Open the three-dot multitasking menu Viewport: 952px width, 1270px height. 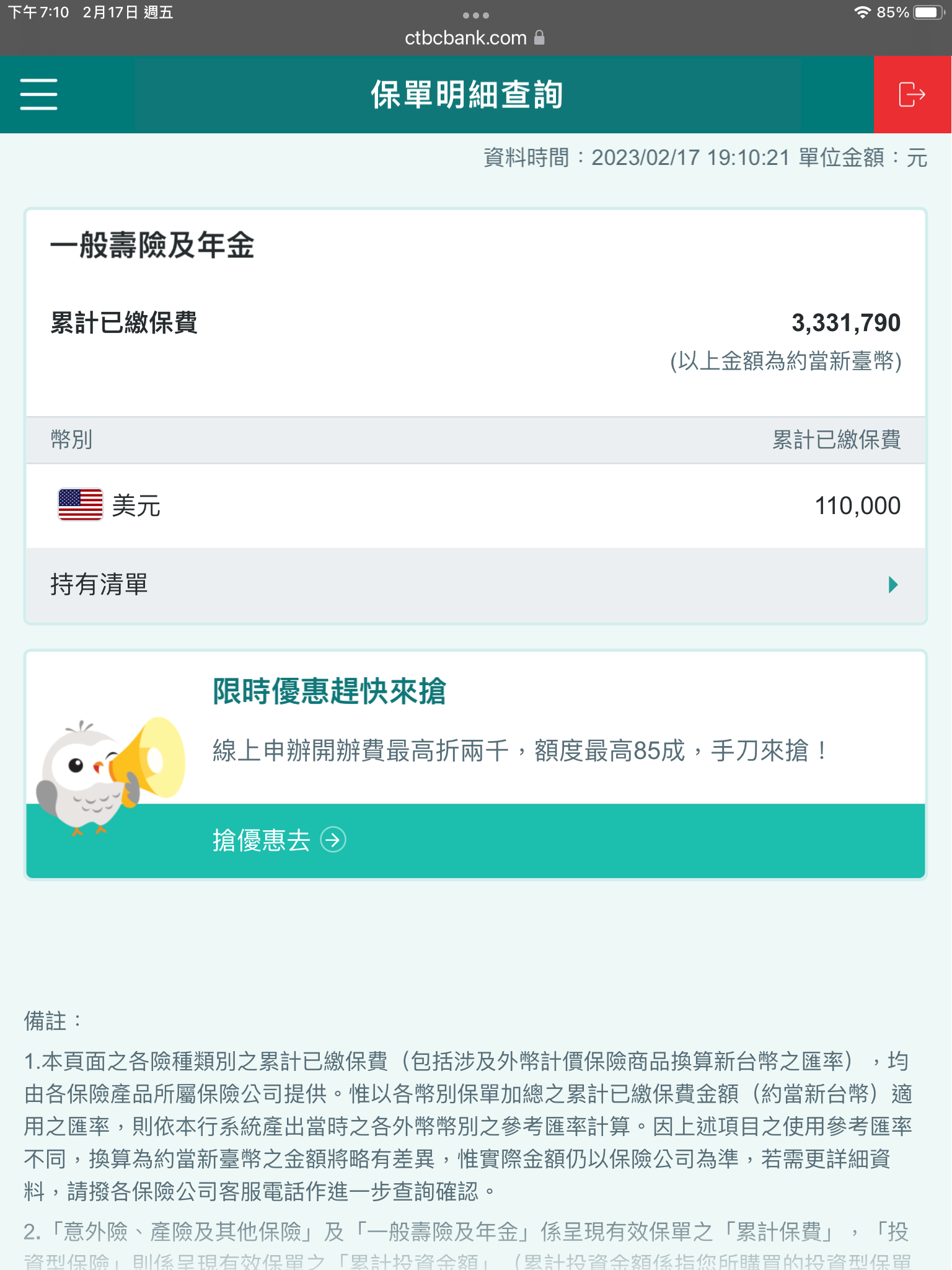coord(475,15)
